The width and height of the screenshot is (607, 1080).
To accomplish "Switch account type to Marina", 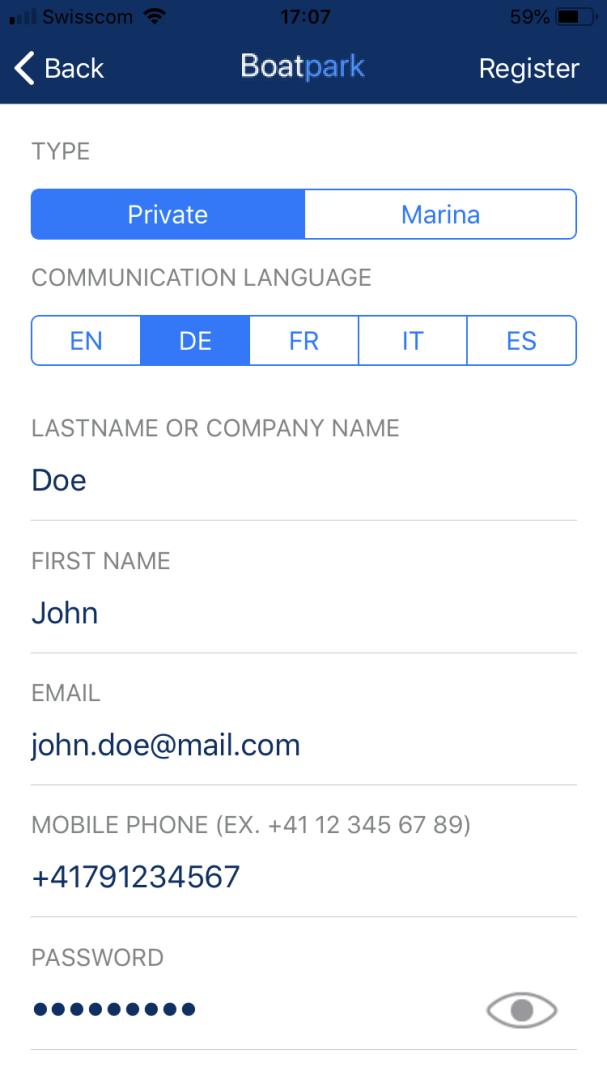I will [440, 214].
